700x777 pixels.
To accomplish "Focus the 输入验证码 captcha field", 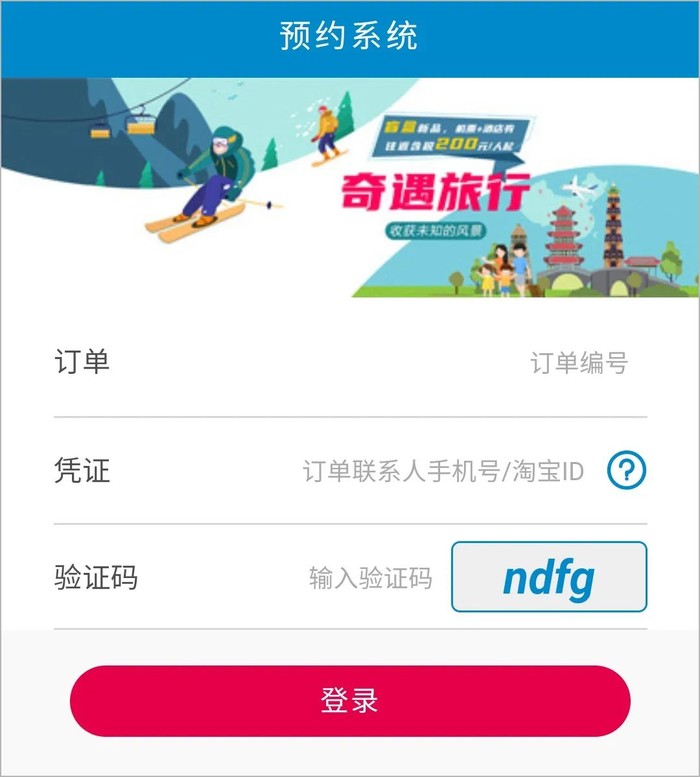I will tap(370, 578).
